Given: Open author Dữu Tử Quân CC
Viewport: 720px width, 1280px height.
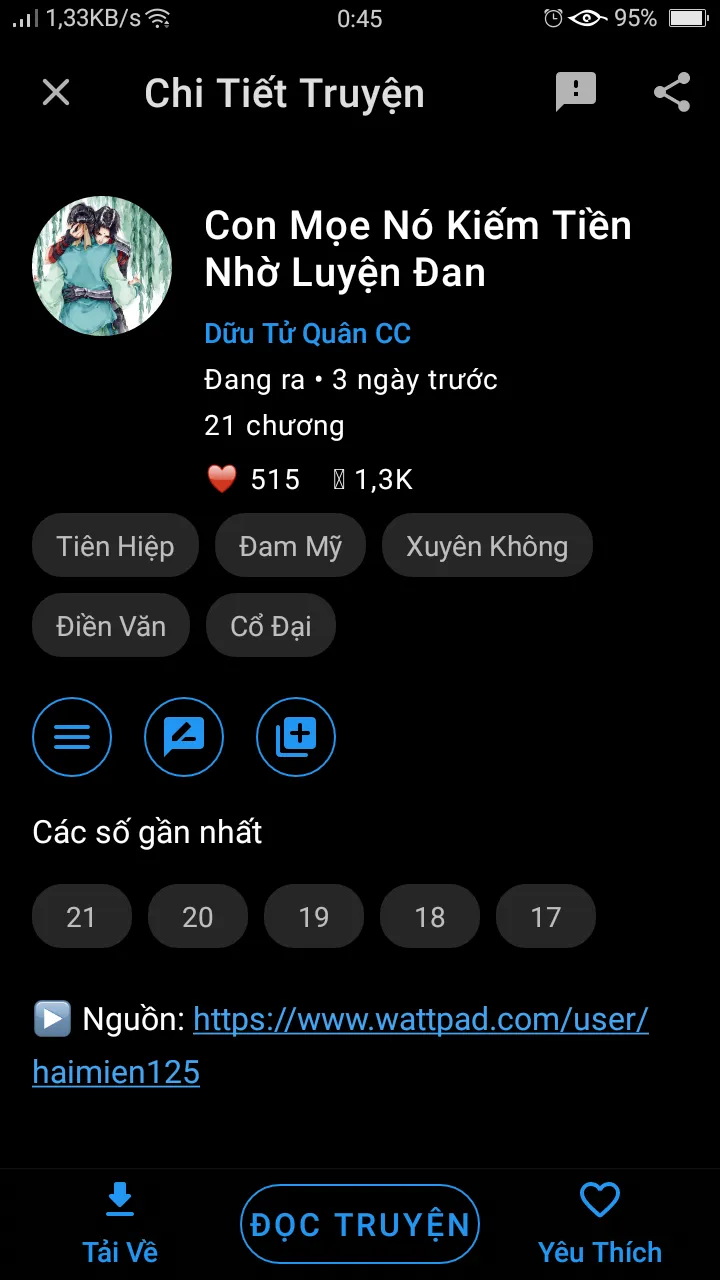Looking at the screenshot, I should point(307,334).
